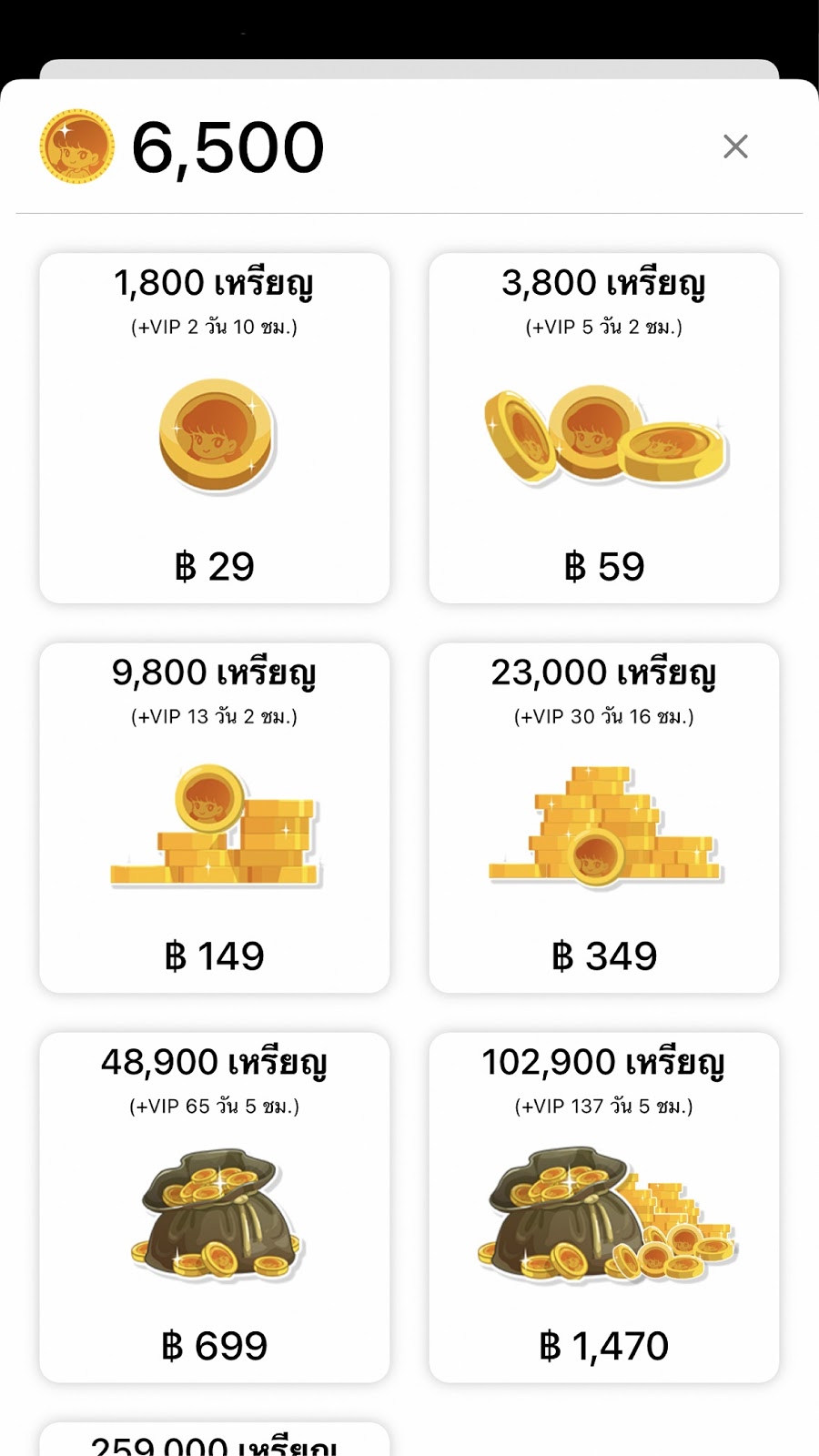This screenshot has width=819, height=1456.
Task: Buy the 1,800 coin pack for ฿29
Action: click(215, 428)
